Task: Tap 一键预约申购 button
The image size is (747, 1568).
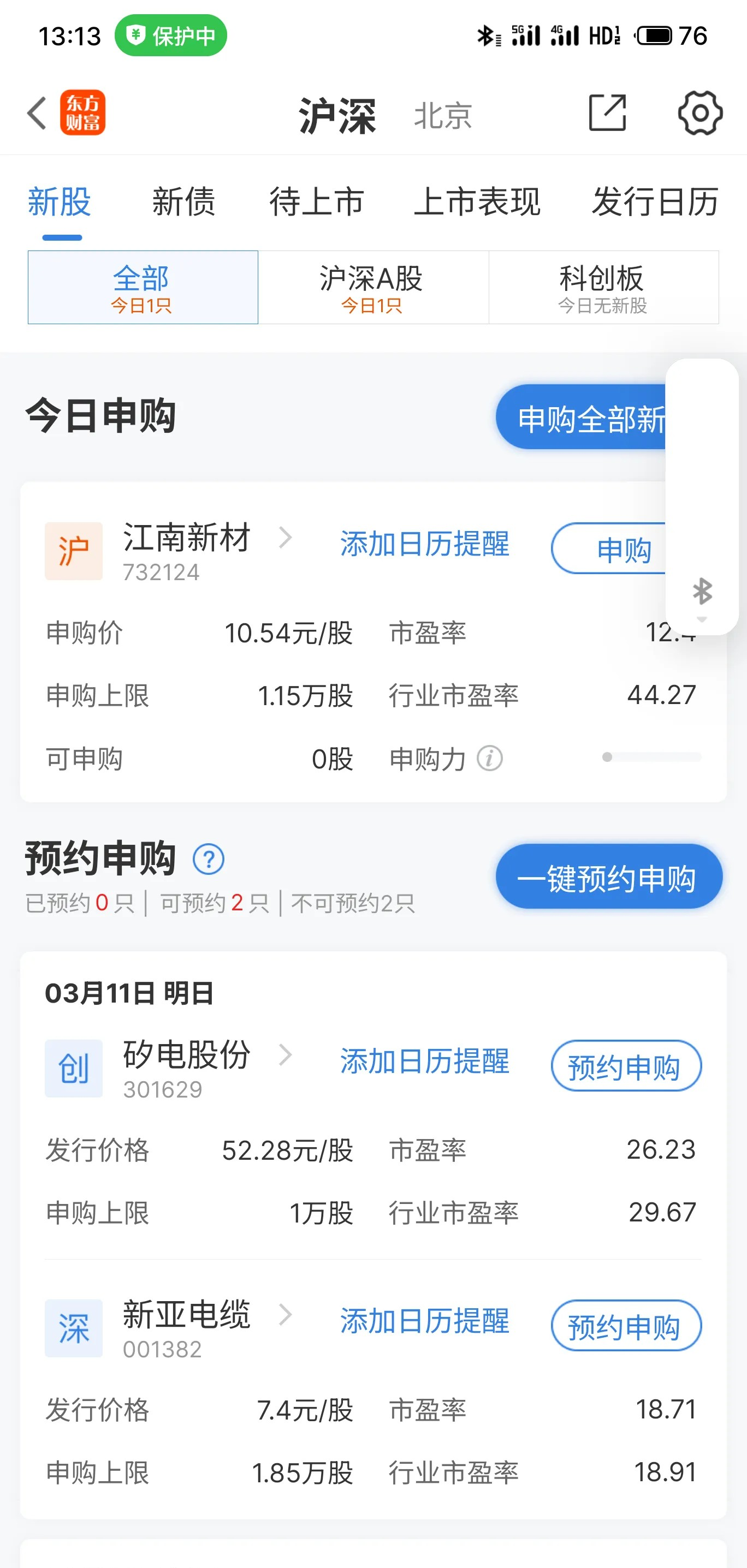Action: (608, 877)
